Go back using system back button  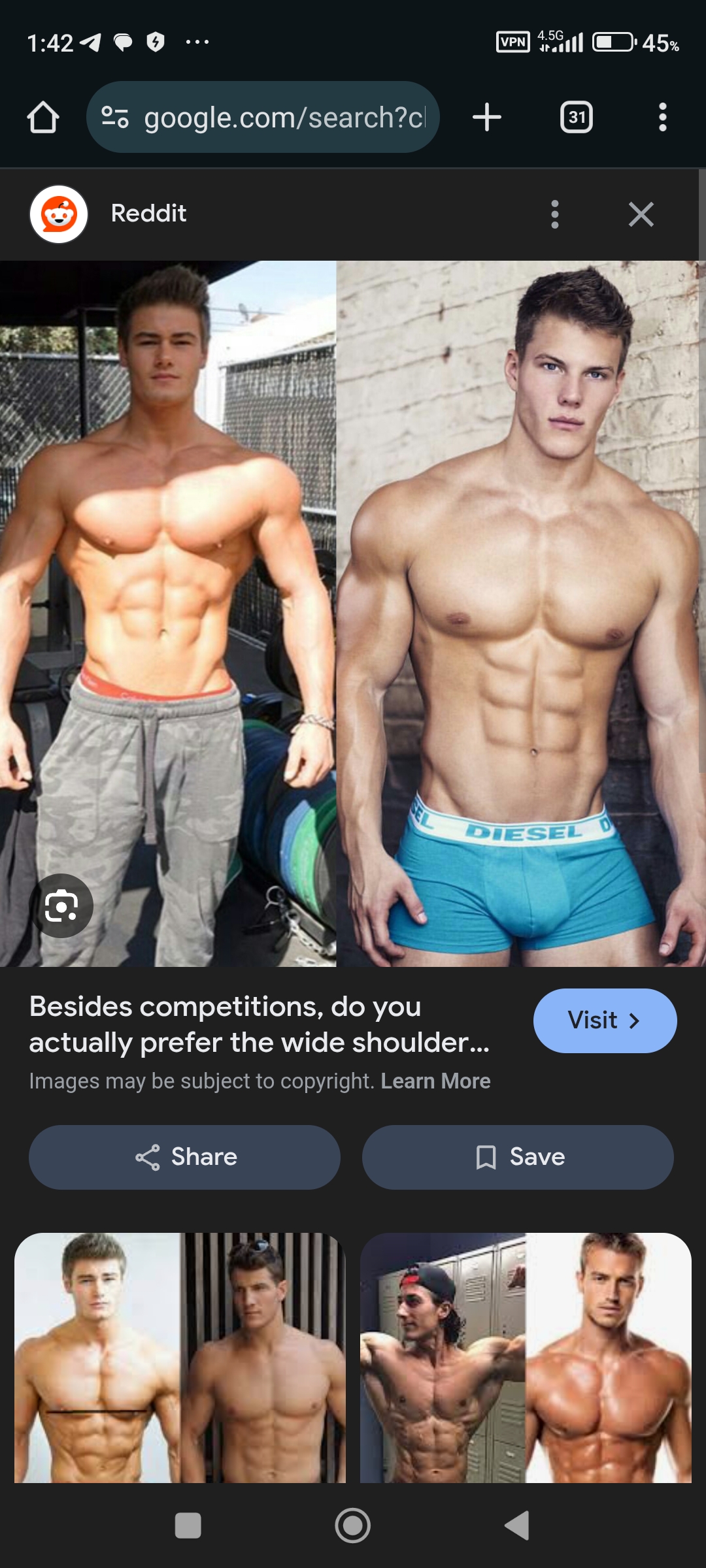pos(517,1526)
